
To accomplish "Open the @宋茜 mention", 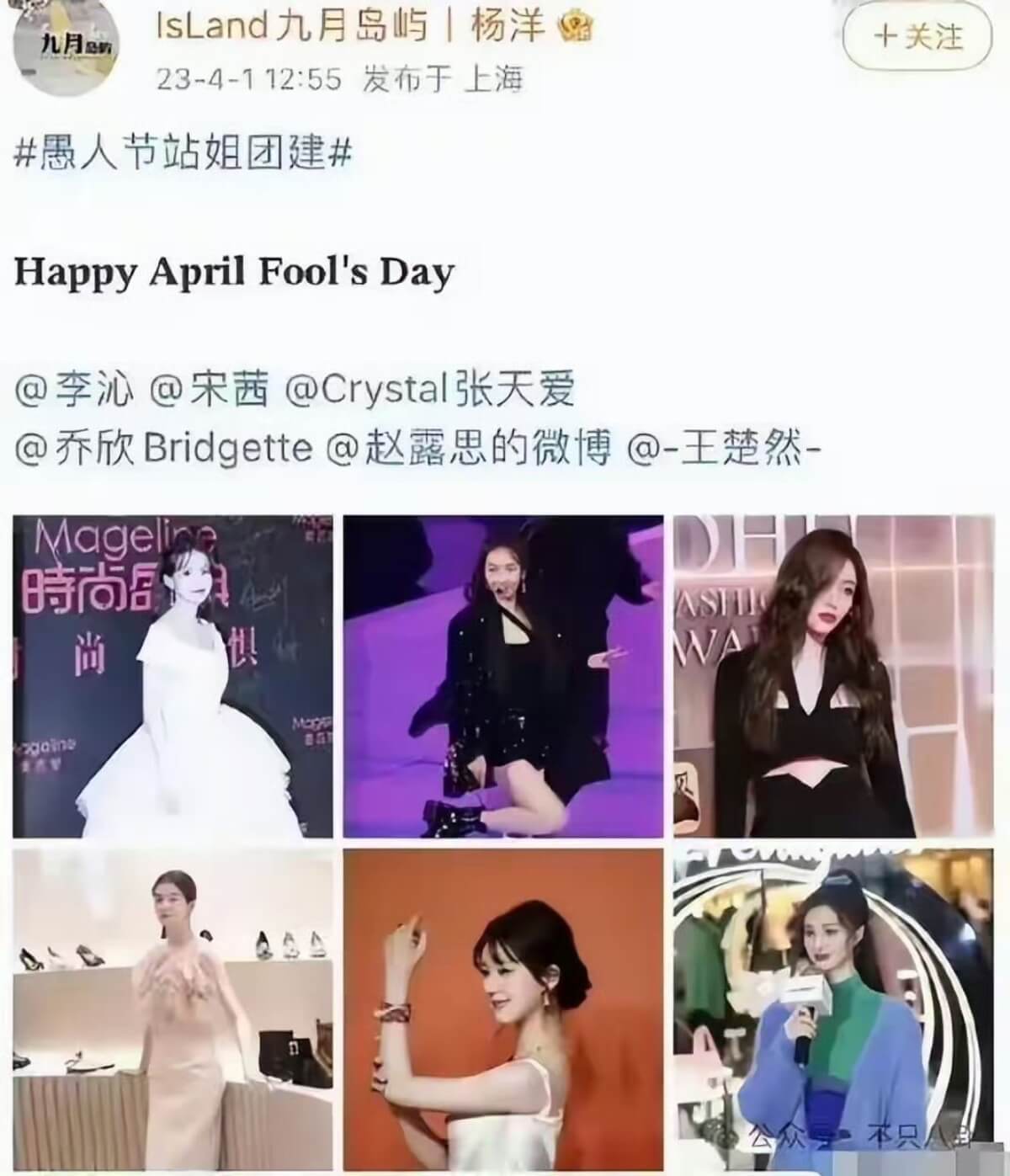I will pos(210,390).
